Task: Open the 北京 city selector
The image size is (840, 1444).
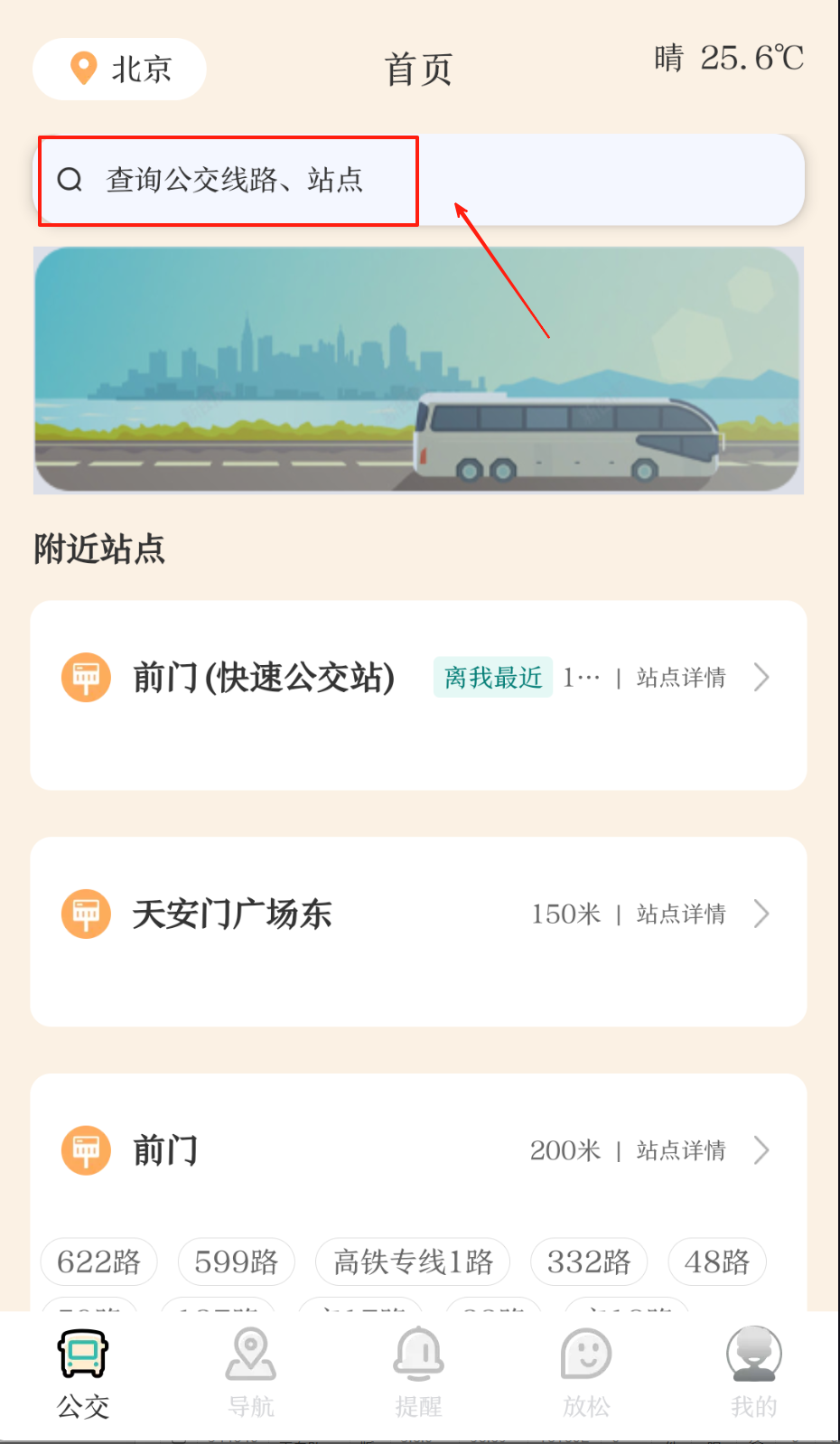Action: (119, 69)
